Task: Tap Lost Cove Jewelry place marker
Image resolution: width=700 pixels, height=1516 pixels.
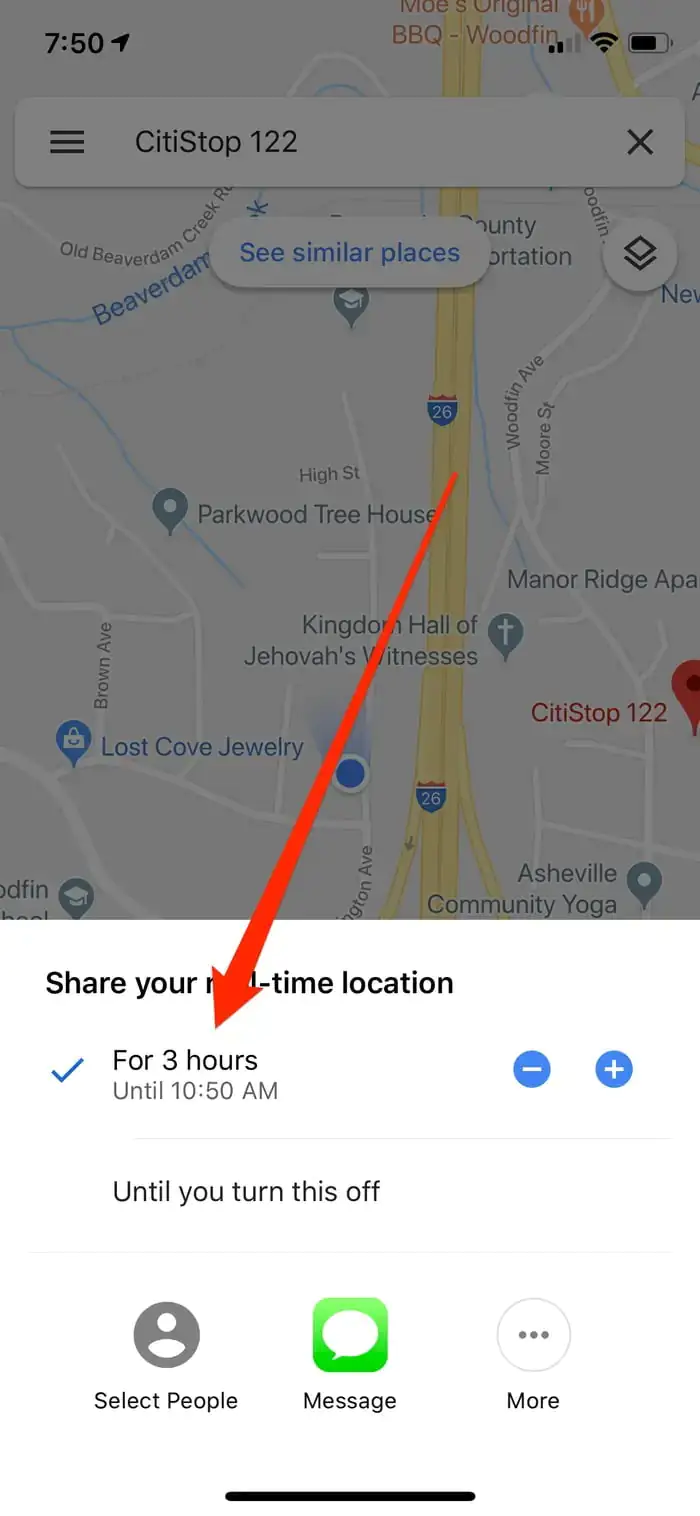Action: pyautogui.click(x=72, y=742)
